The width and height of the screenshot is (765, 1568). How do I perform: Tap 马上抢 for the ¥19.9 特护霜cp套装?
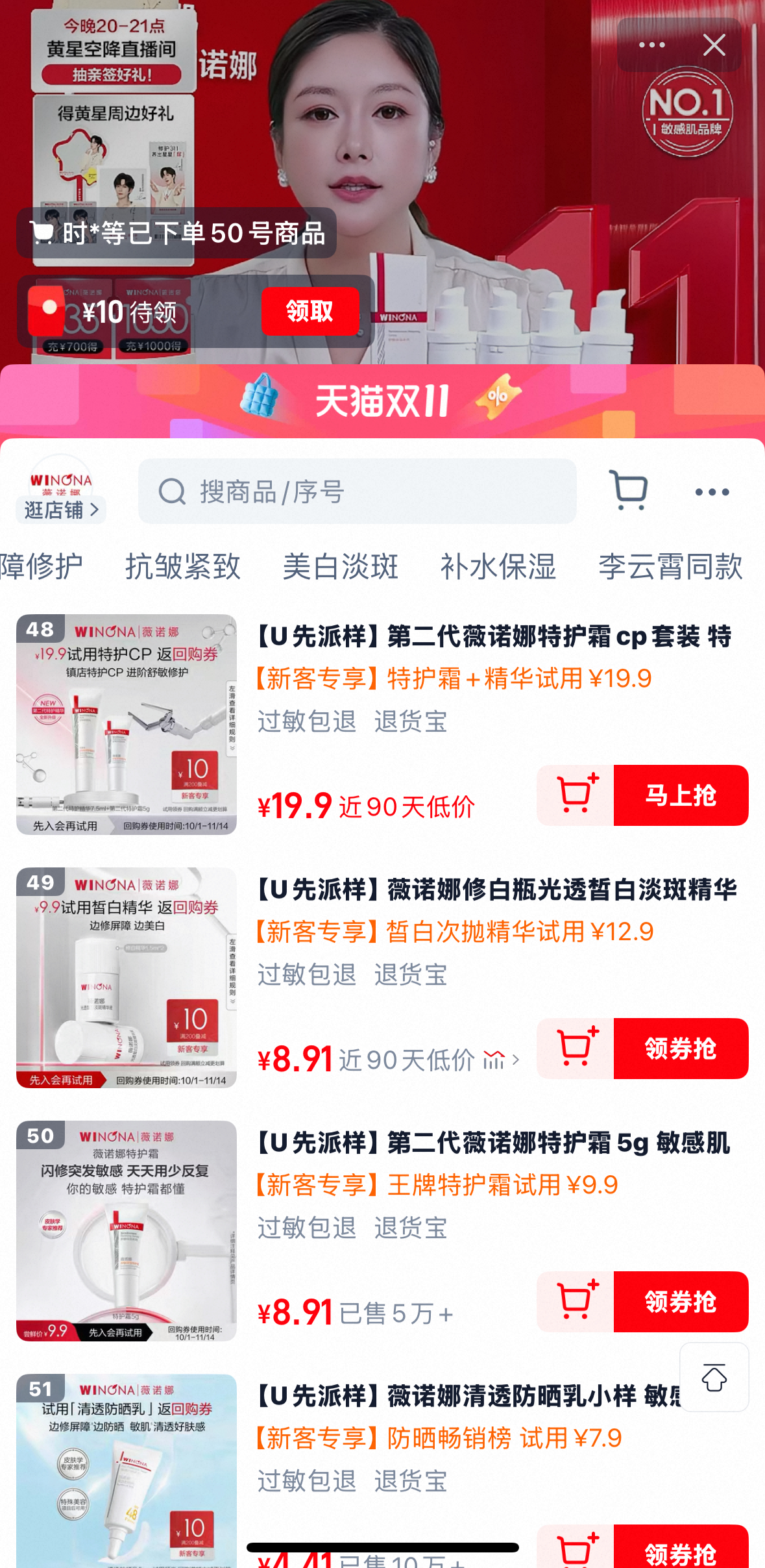pos(681,795)
